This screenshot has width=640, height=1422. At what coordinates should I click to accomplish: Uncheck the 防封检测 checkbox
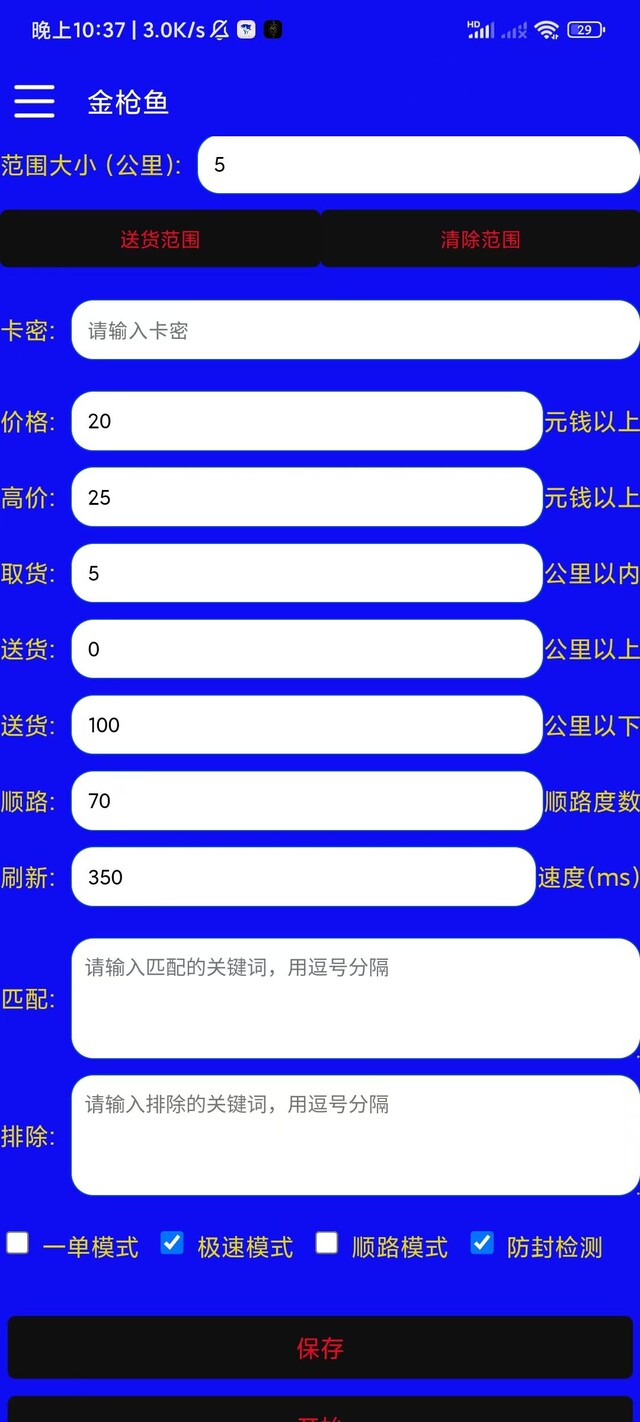482,1243
